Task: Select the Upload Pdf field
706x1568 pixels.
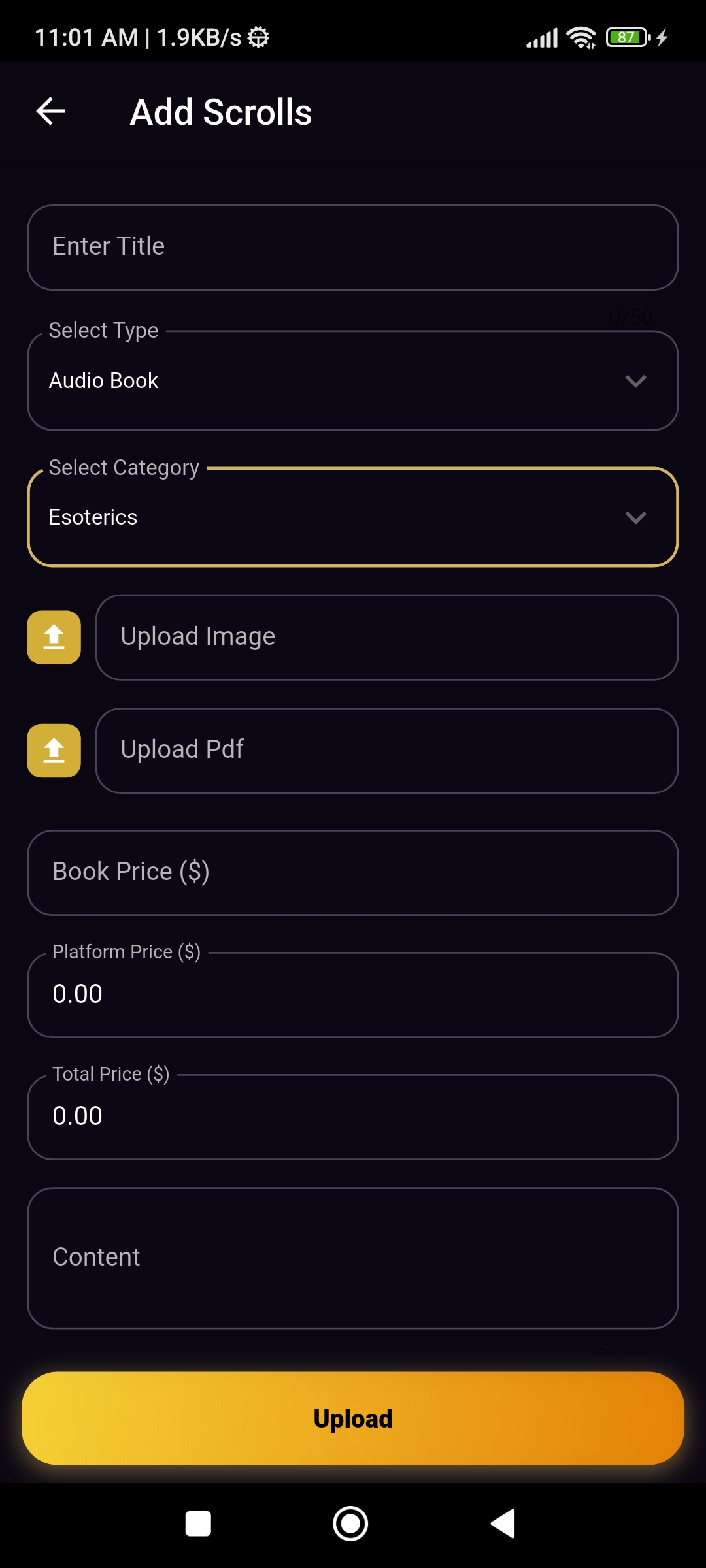Action: (387, 750)
